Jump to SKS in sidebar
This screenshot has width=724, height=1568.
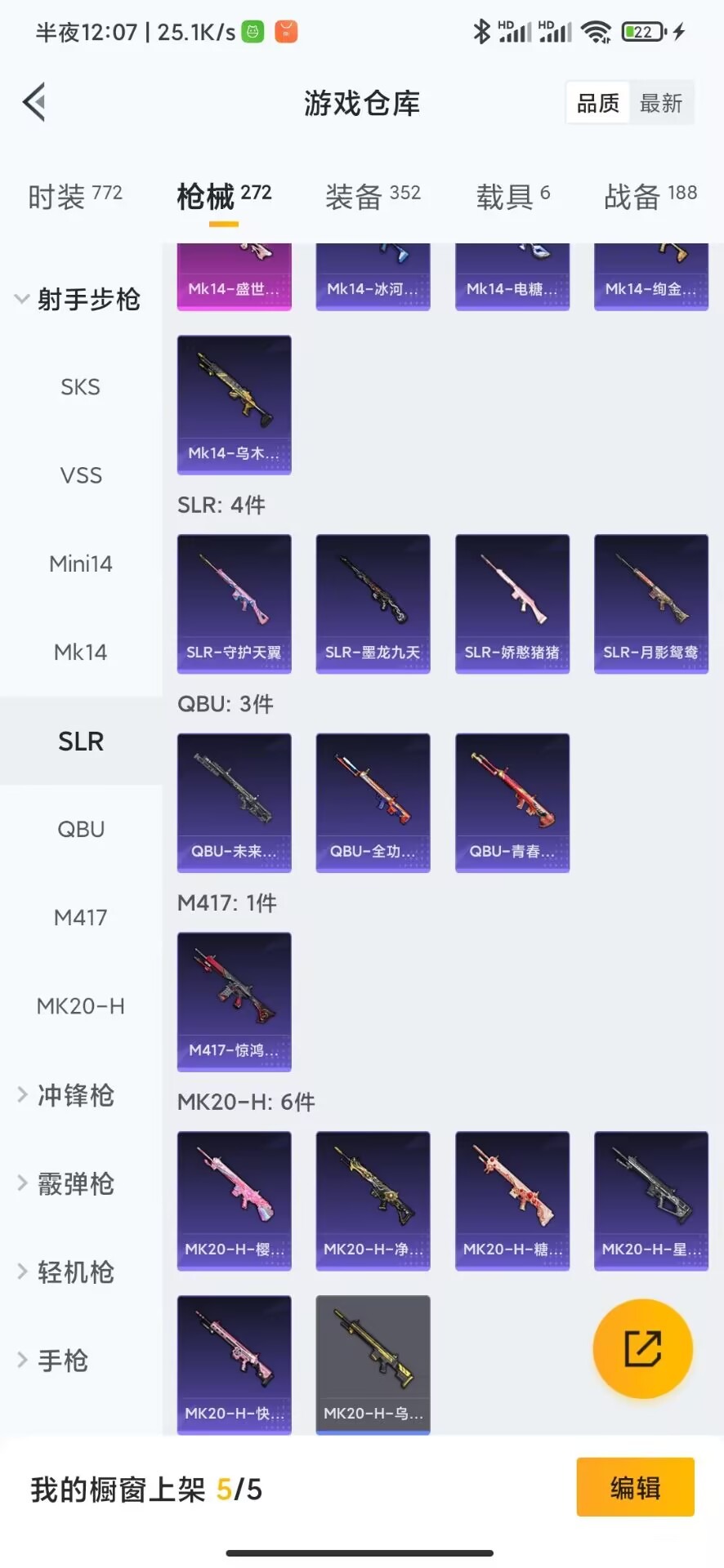(80, 387)
